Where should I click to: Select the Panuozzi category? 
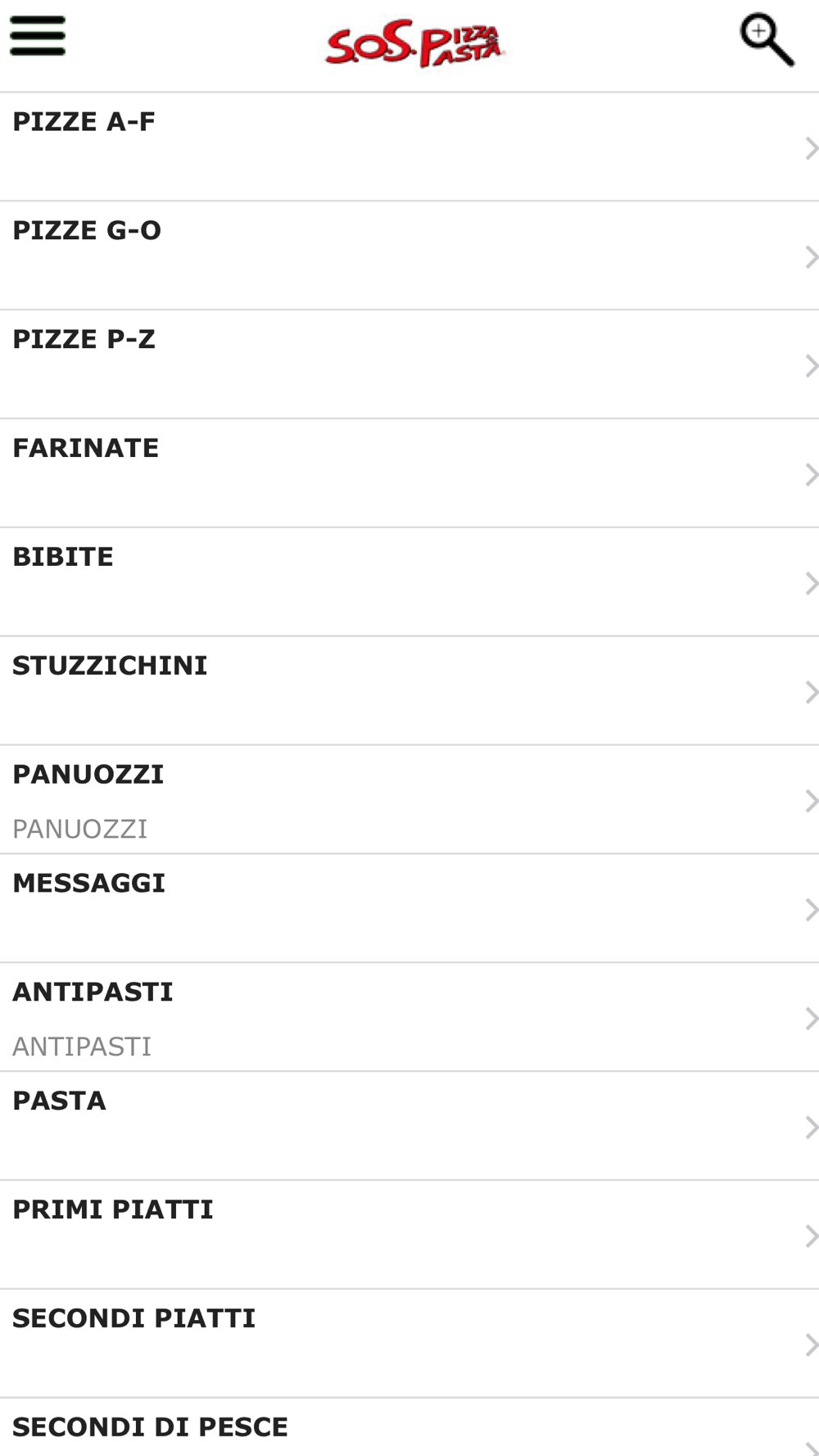coord(409,800)
